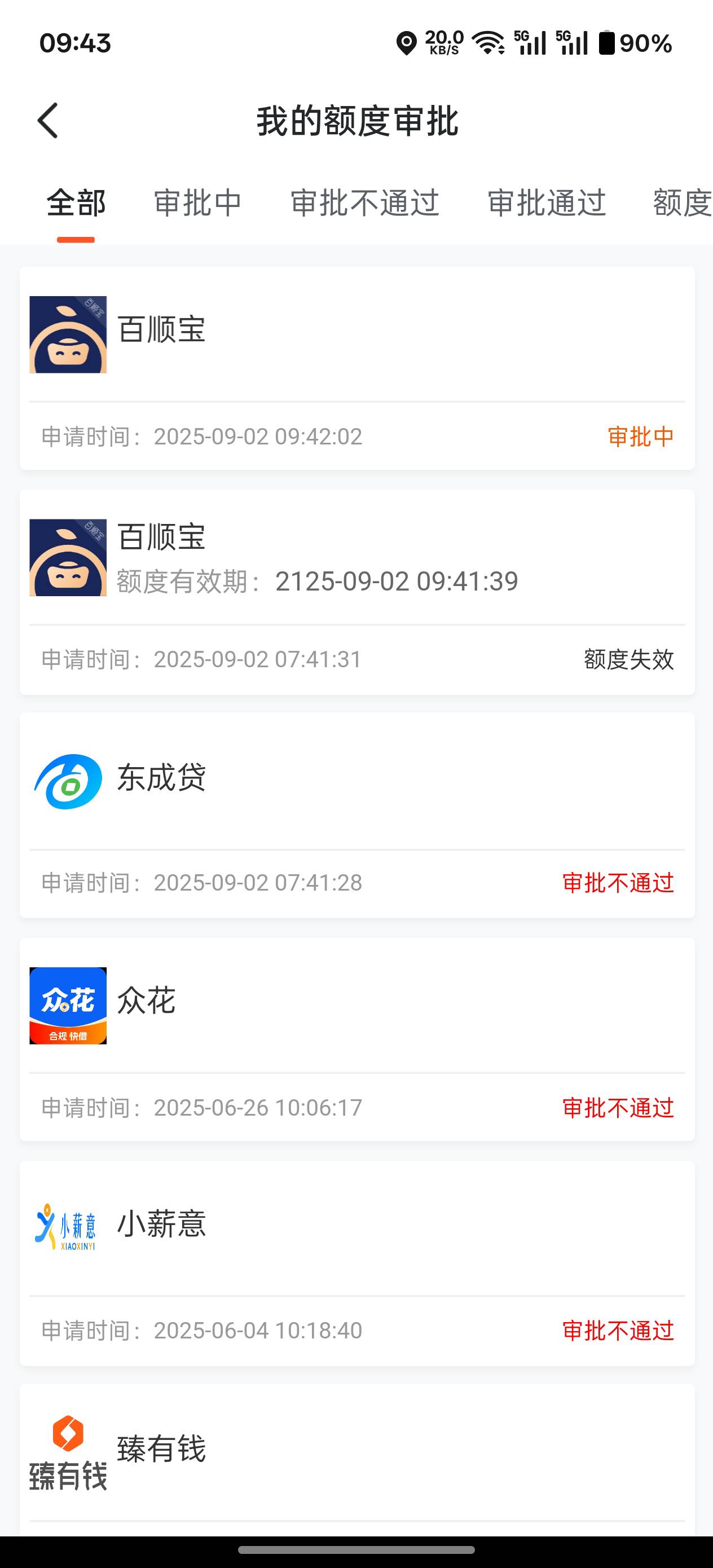713x1568 pixels.
Task: Select the 全部 tab
Action: pyautogui.click(x=76, y=203)
